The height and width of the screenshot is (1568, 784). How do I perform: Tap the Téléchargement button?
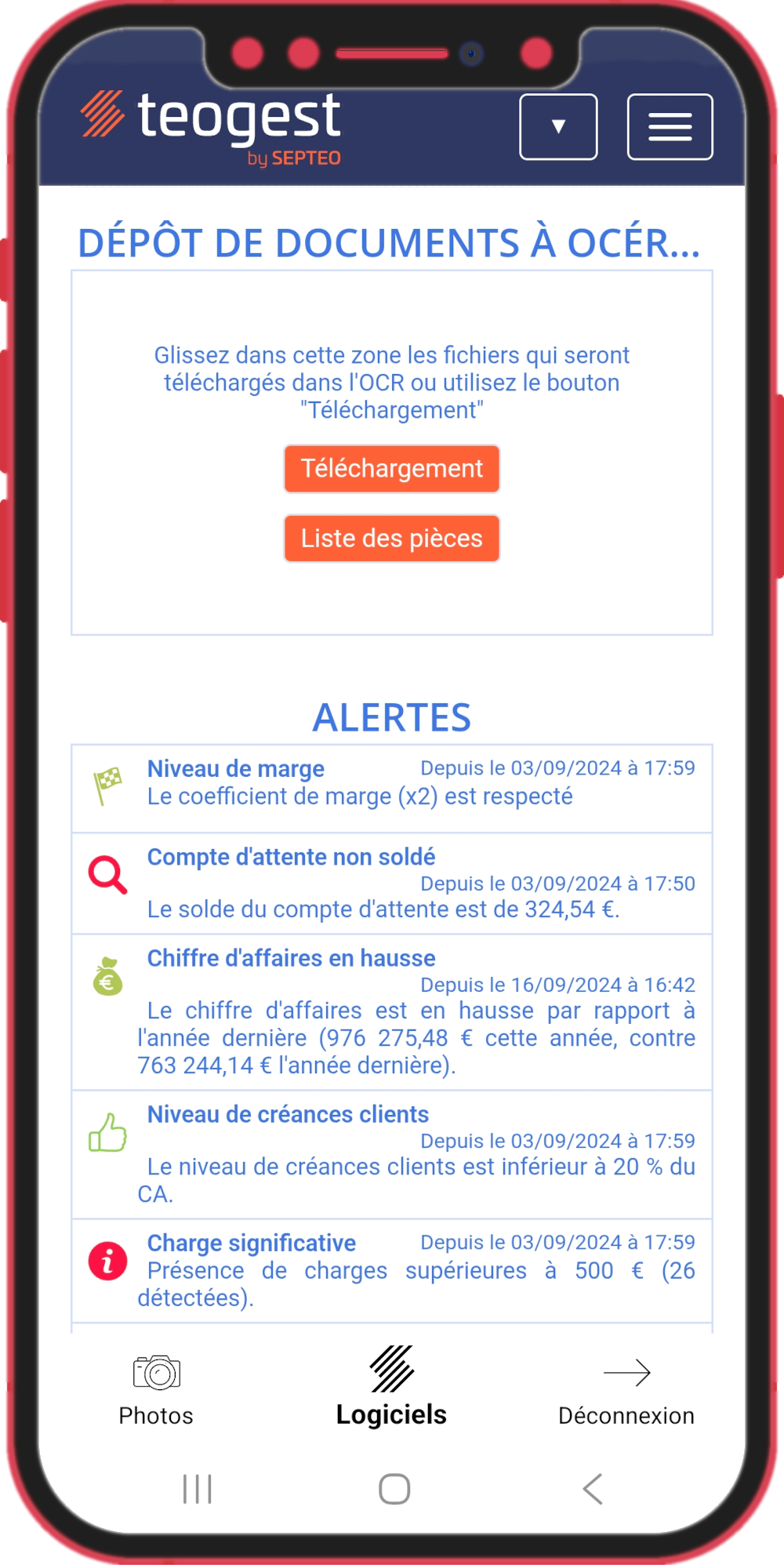tap(392, 469)
